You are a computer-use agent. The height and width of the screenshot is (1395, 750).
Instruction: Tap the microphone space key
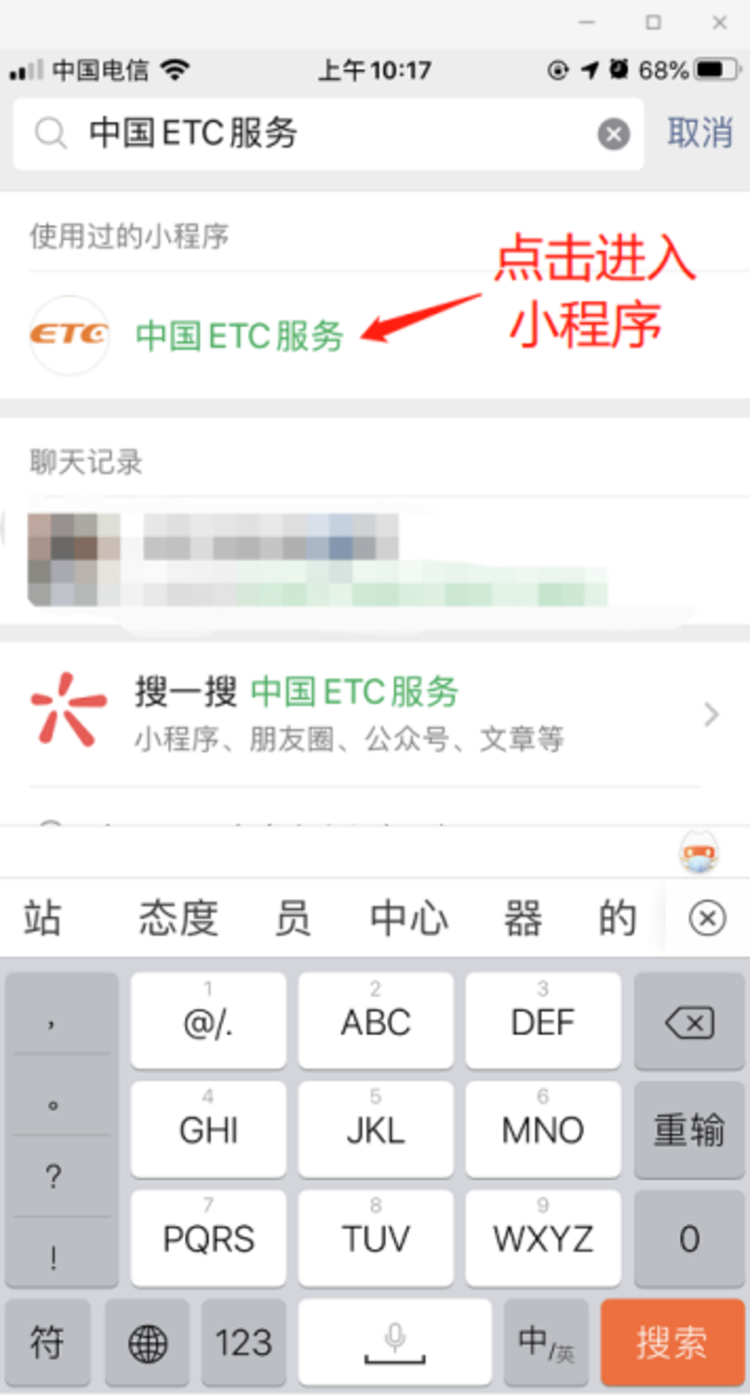click(x=395, y=1342)
